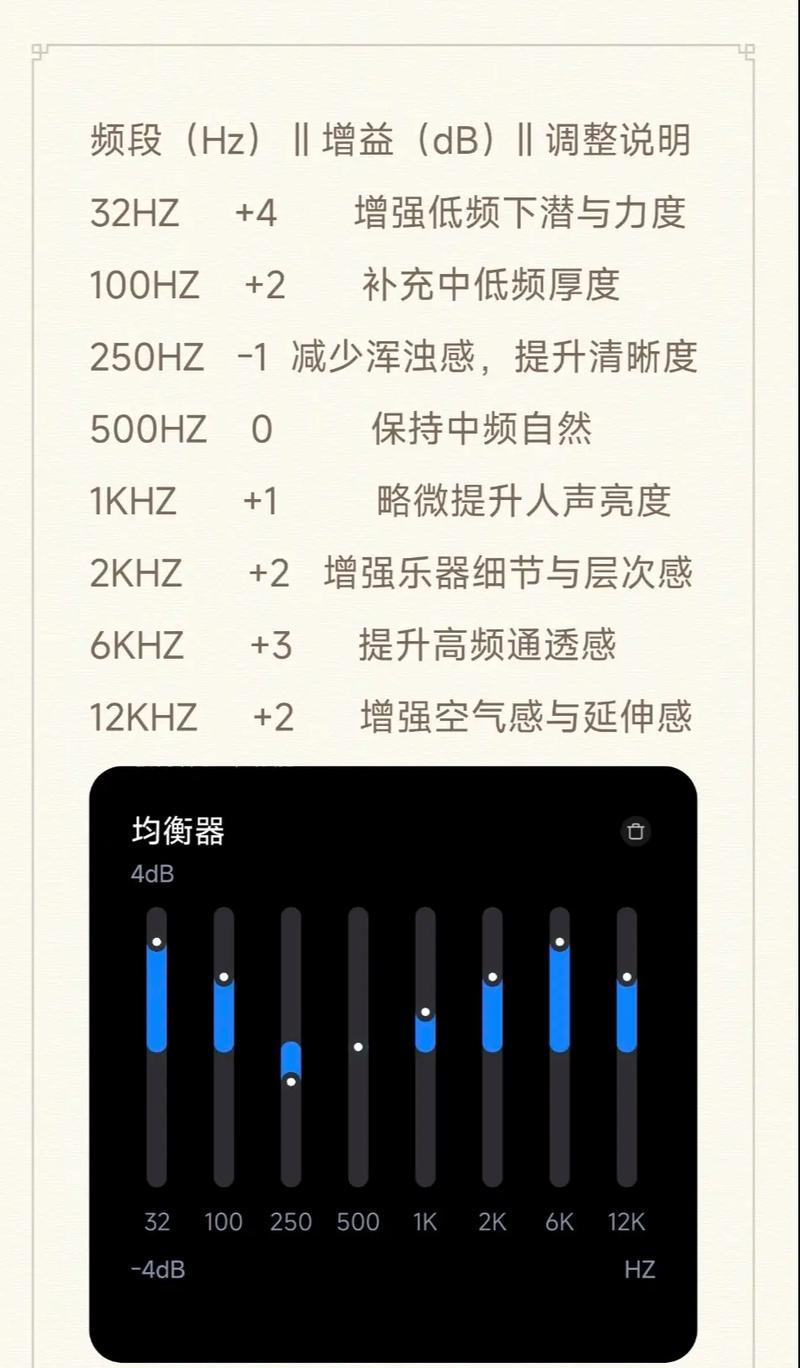
Task: Click the 6K slider handle
Action: pyautogui.click(x=558, y=943)
